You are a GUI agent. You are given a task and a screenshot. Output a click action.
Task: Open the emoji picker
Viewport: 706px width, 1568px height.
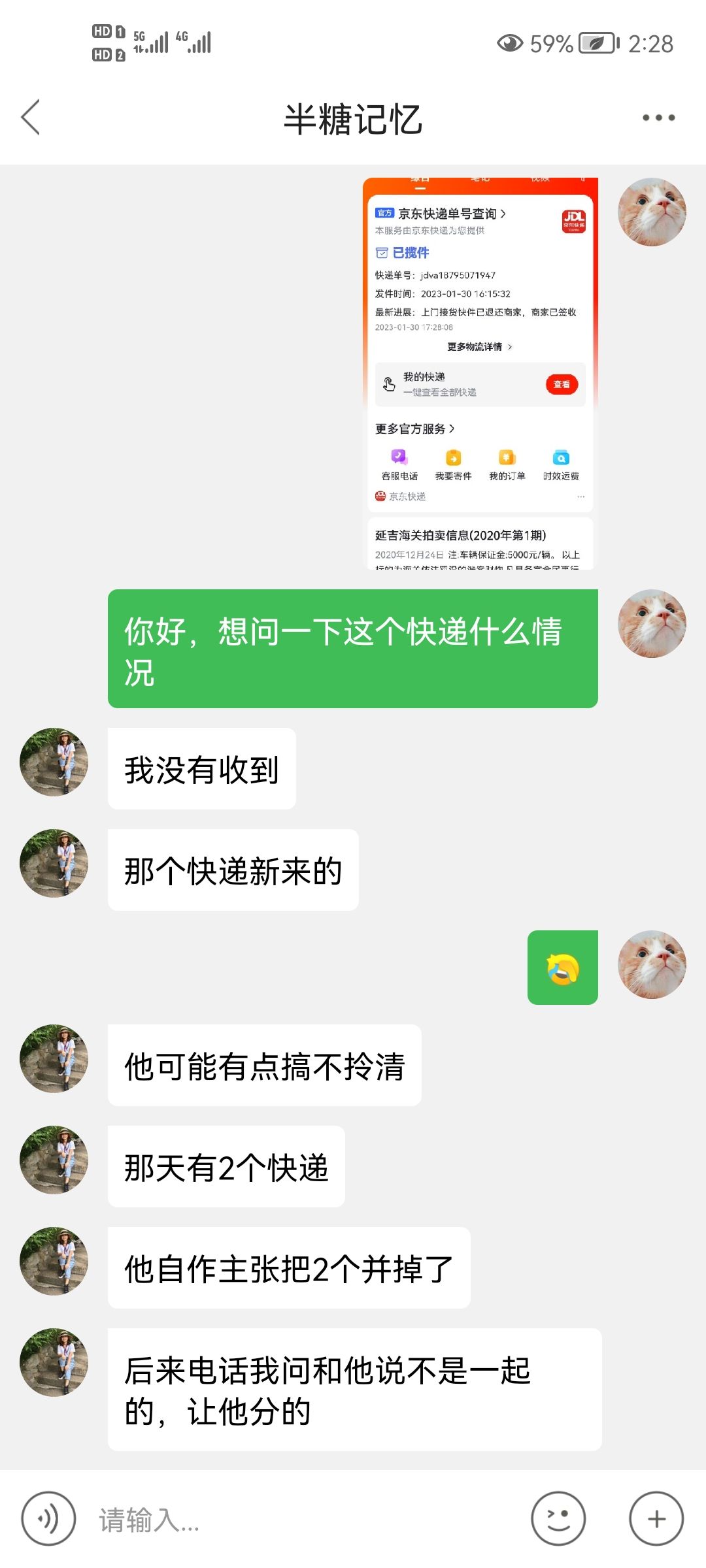click(558, 1519)
